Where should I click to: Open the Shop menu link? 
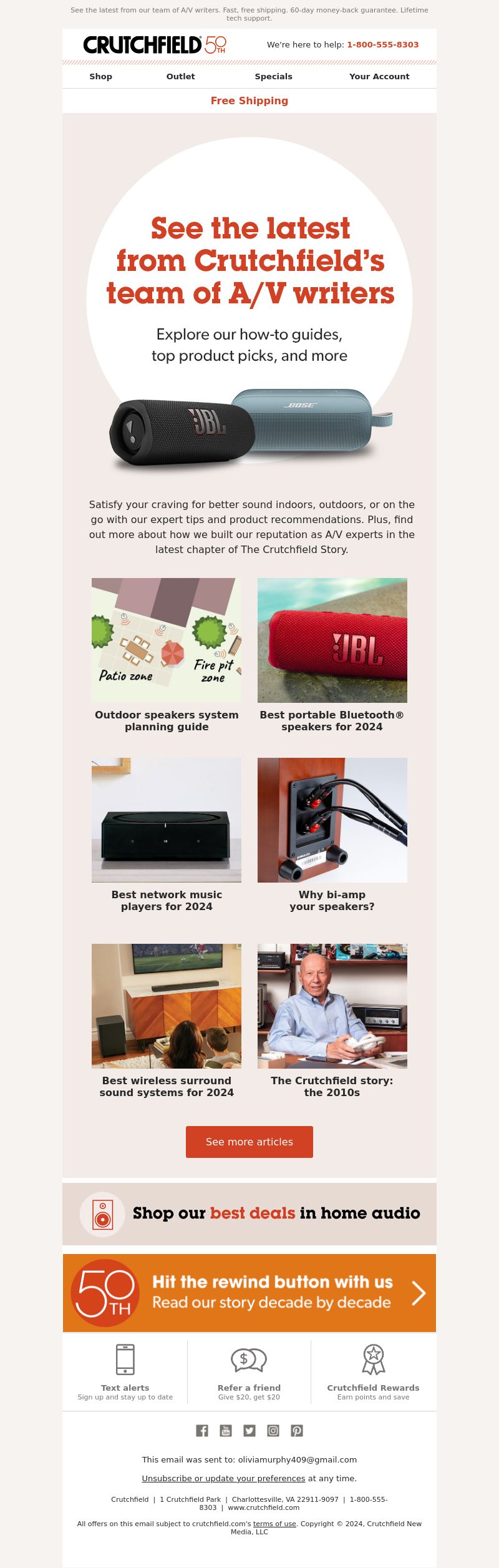click(100, 76)
